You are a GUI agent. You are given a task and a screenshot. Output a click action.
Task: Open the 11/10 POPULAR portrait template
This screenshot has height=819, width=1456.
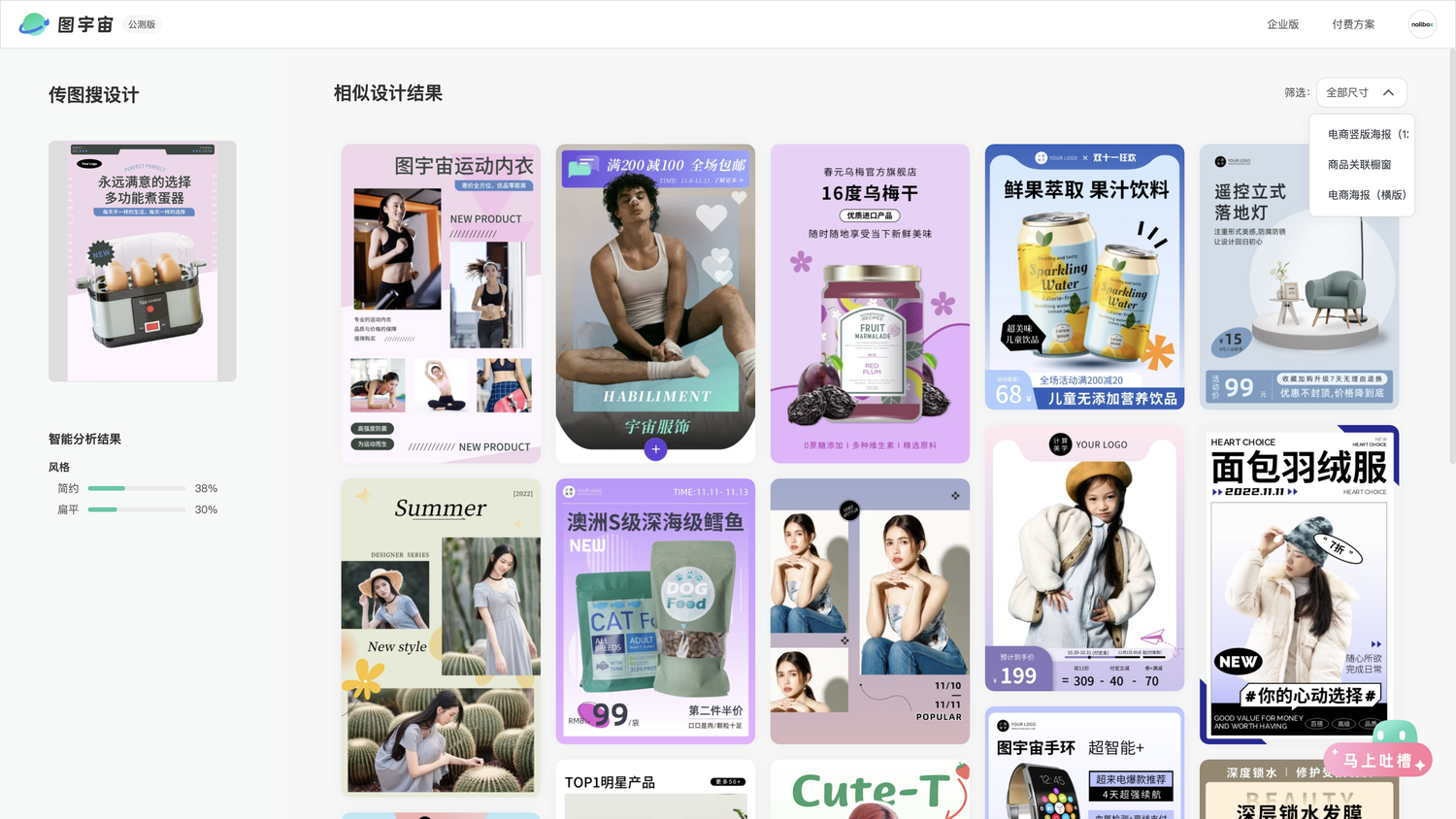tap(870, 611)
